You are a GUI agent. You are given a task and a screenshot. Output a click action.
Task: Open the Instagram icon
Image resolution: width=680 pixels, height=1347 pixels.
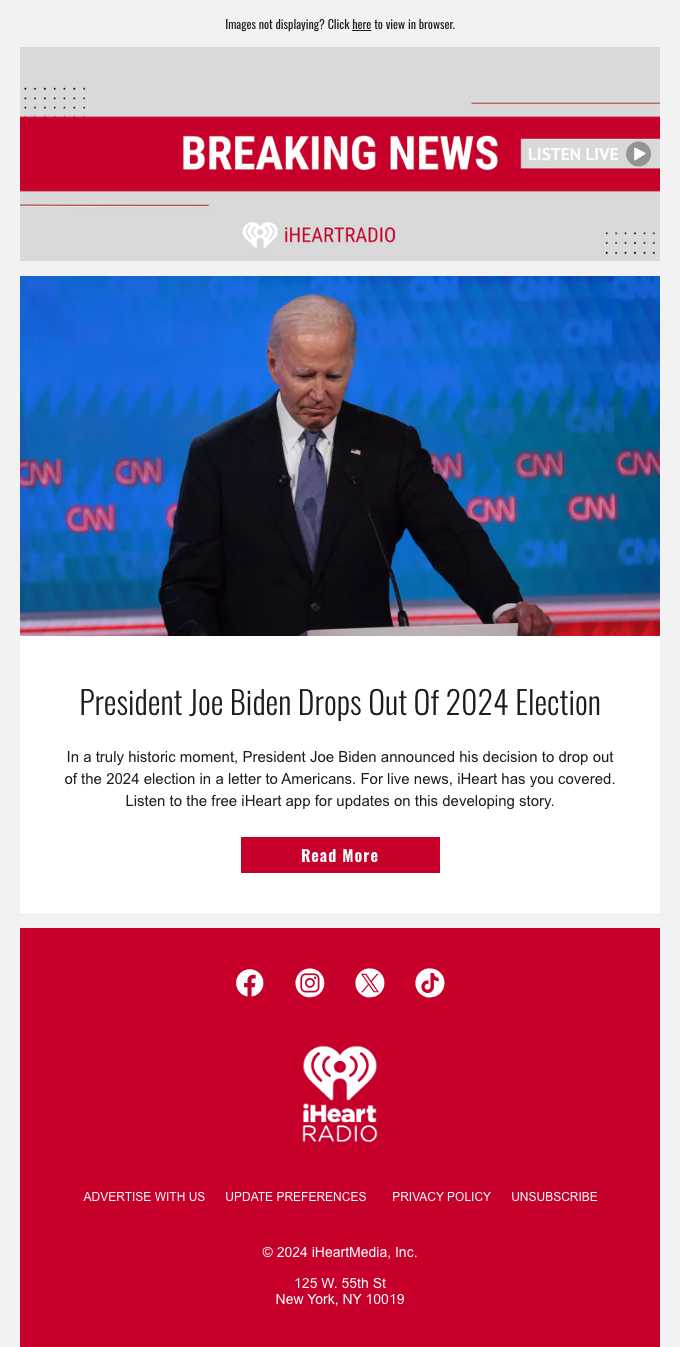tap(310, 983)
